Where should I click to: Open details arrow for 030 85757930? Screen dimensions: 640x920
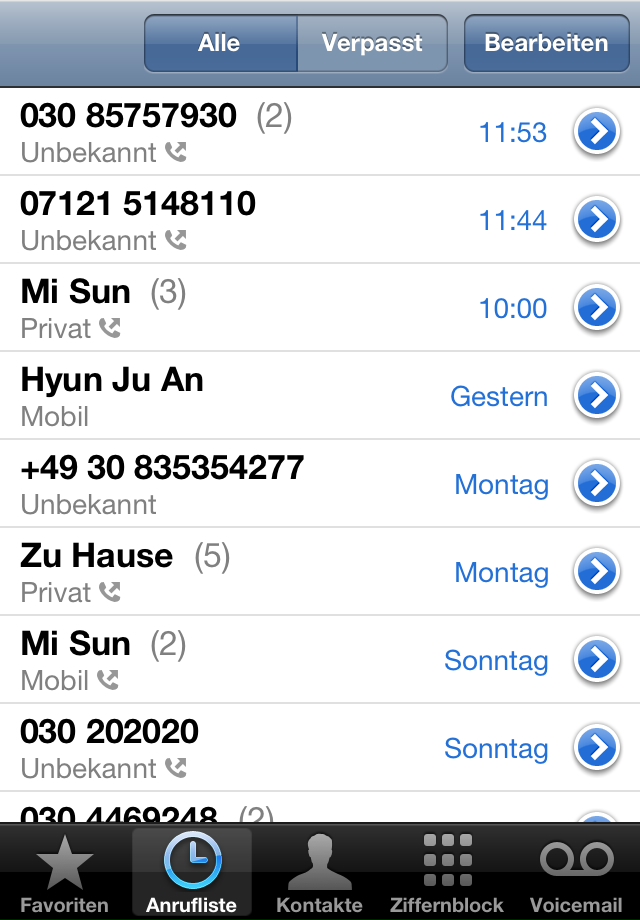pyautogui.click(x=597, y=132)
